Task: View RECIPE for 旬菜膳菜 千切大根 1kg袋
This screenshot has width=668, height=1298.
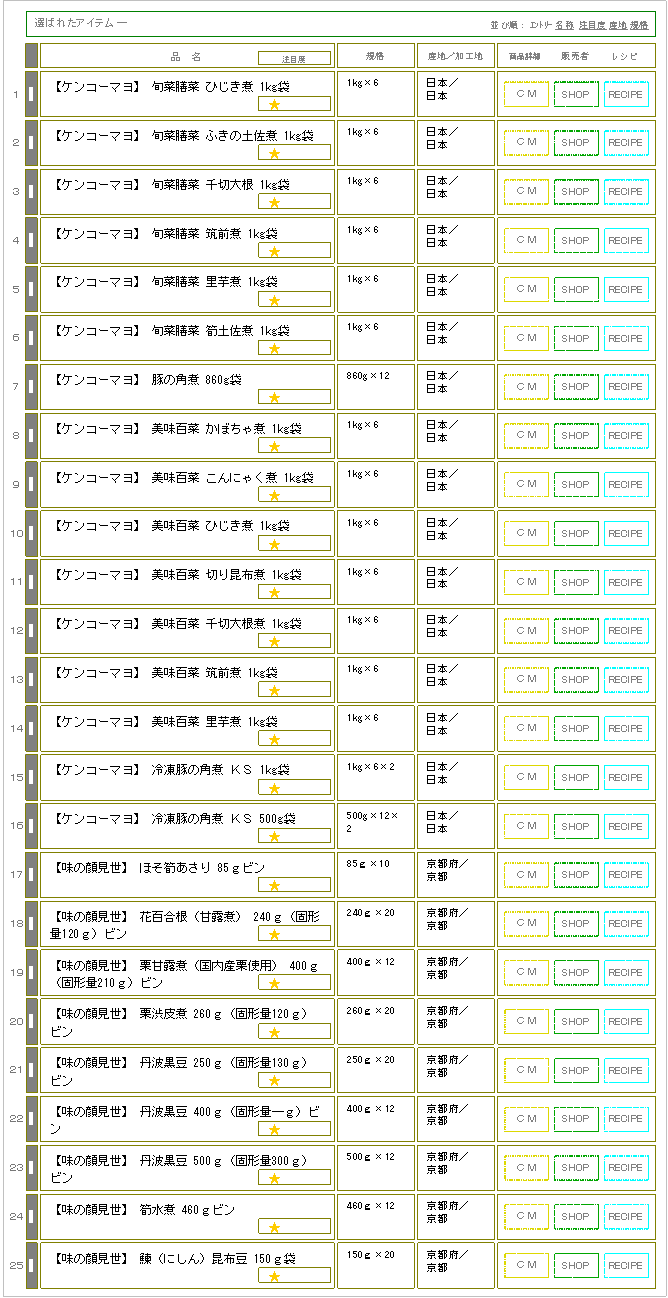Action: (x=626, y=192)
